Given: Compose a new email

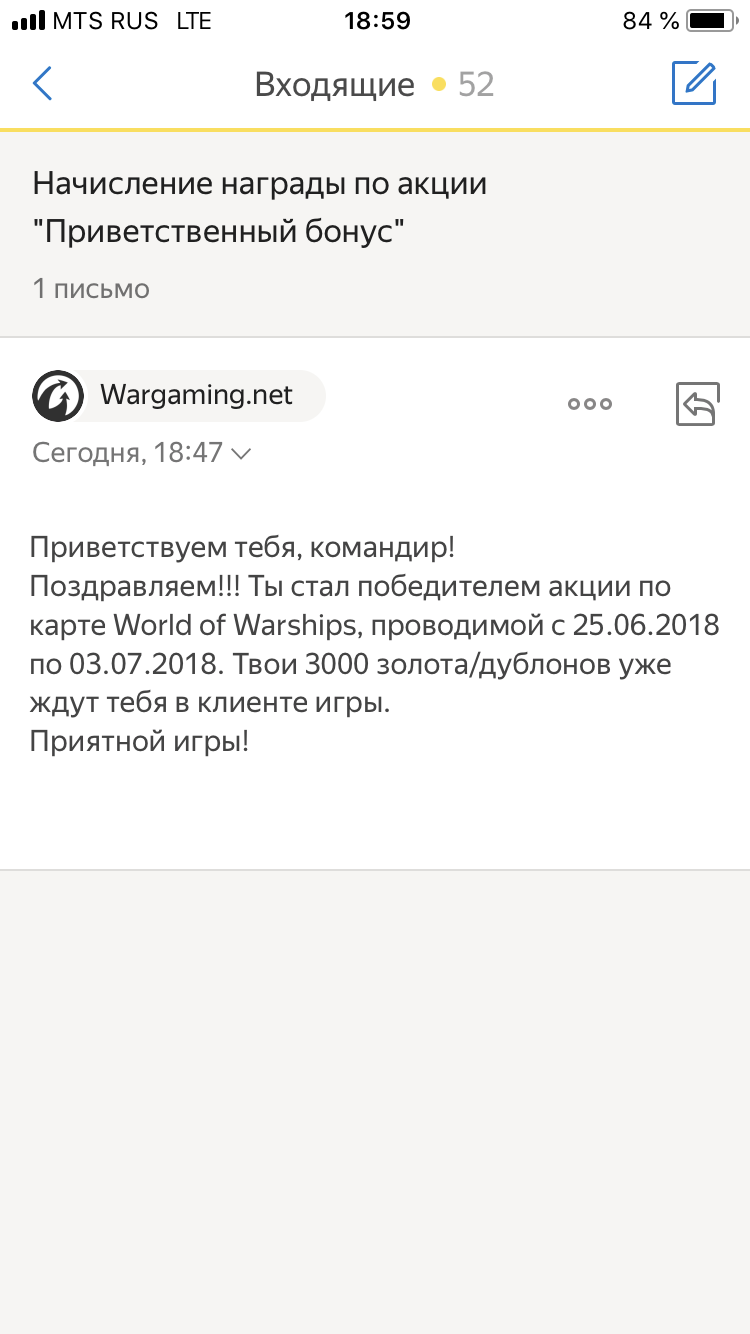Looking at the screenshot, I should (694, 83).
